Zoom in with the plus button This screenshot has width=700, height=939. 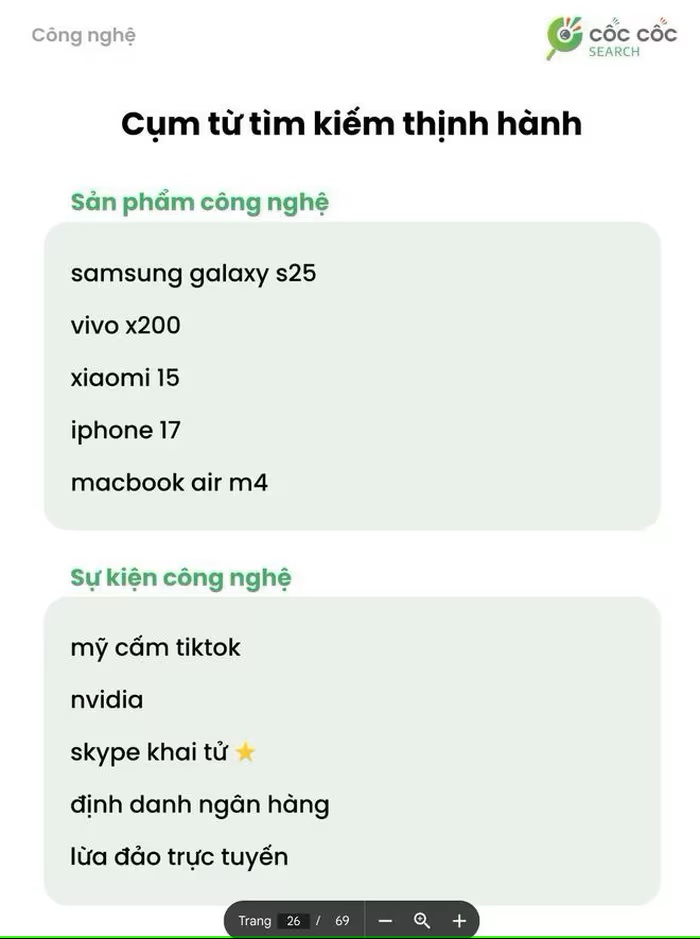pyautogui.click(x=459, y=920)
